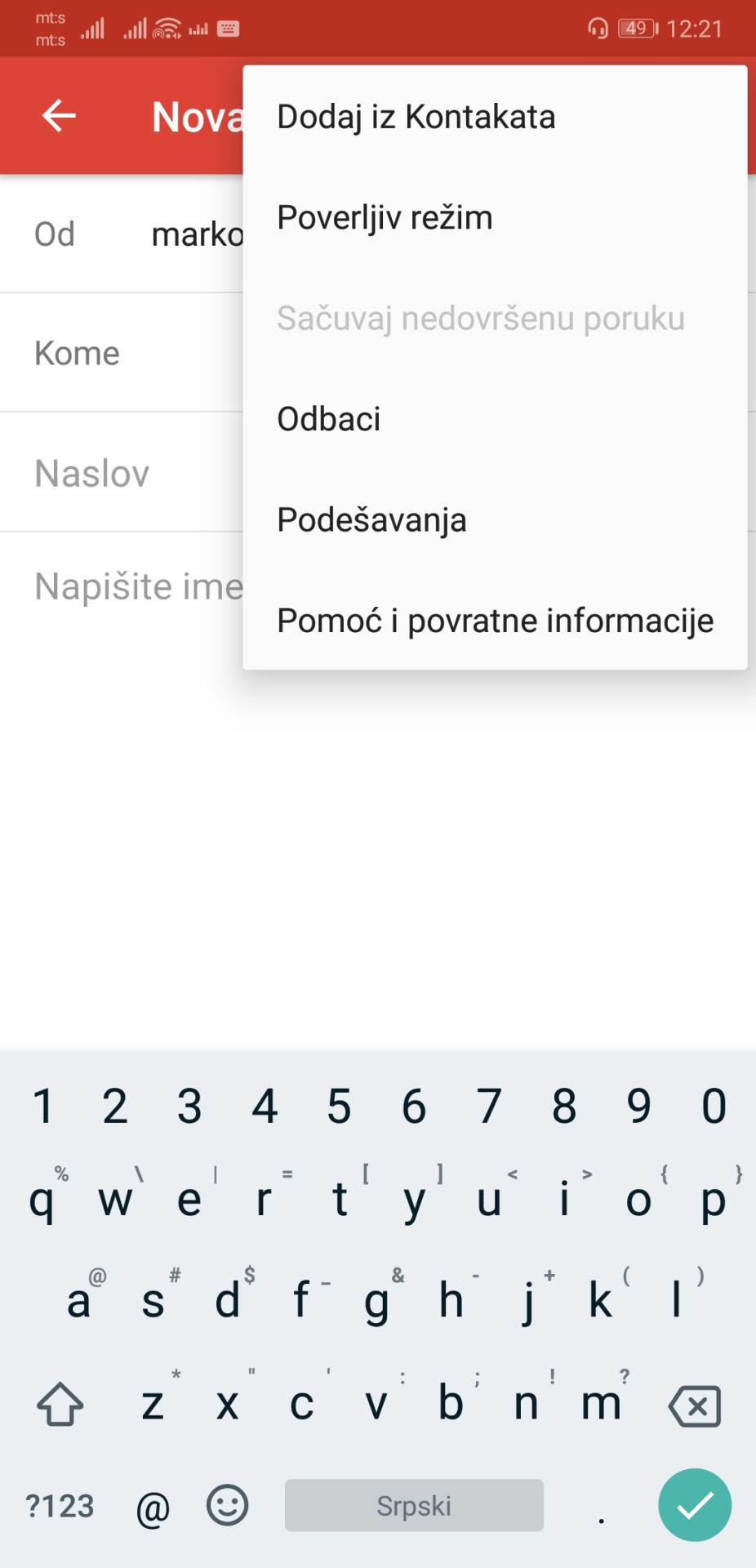The image size is (756, 1568).
Task: Open Podešavanja from the overflow menu
Action: (x=371, y=519)
